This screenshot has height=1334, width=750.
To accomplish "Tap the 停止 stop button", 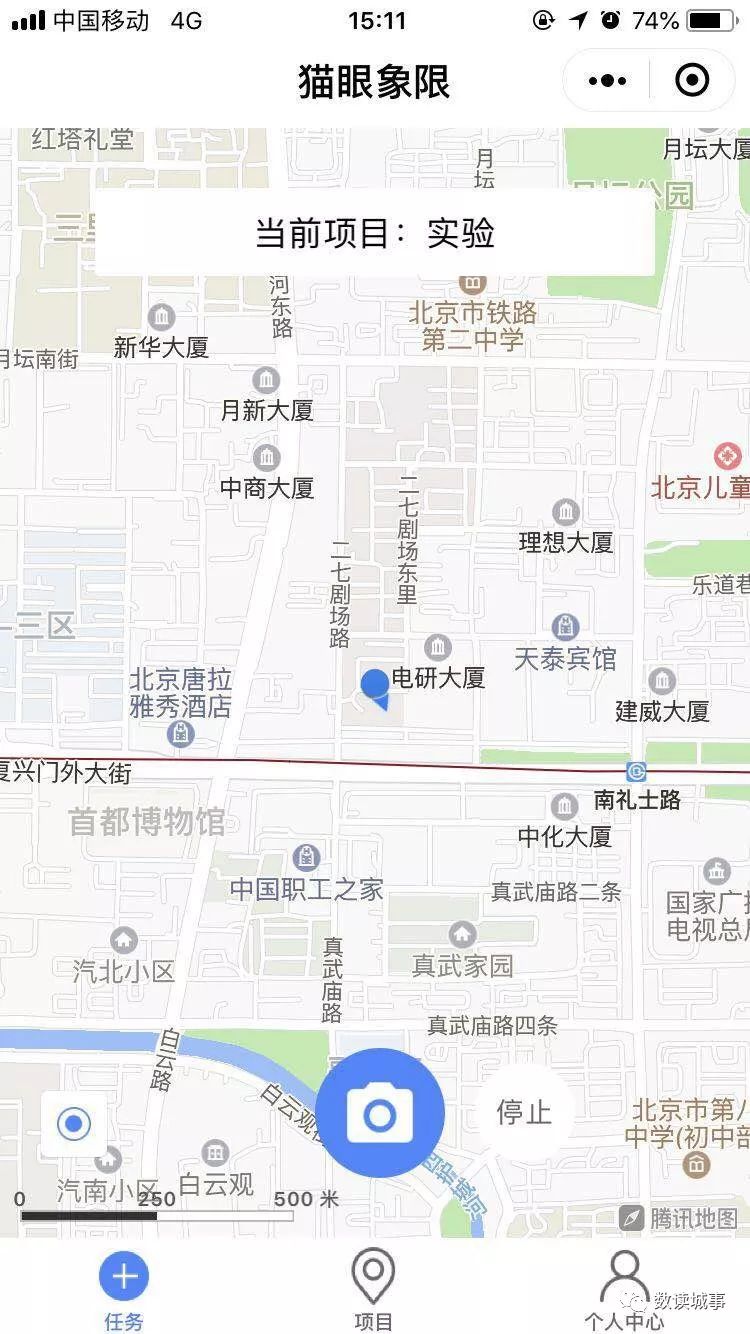I will (524, 1112).
